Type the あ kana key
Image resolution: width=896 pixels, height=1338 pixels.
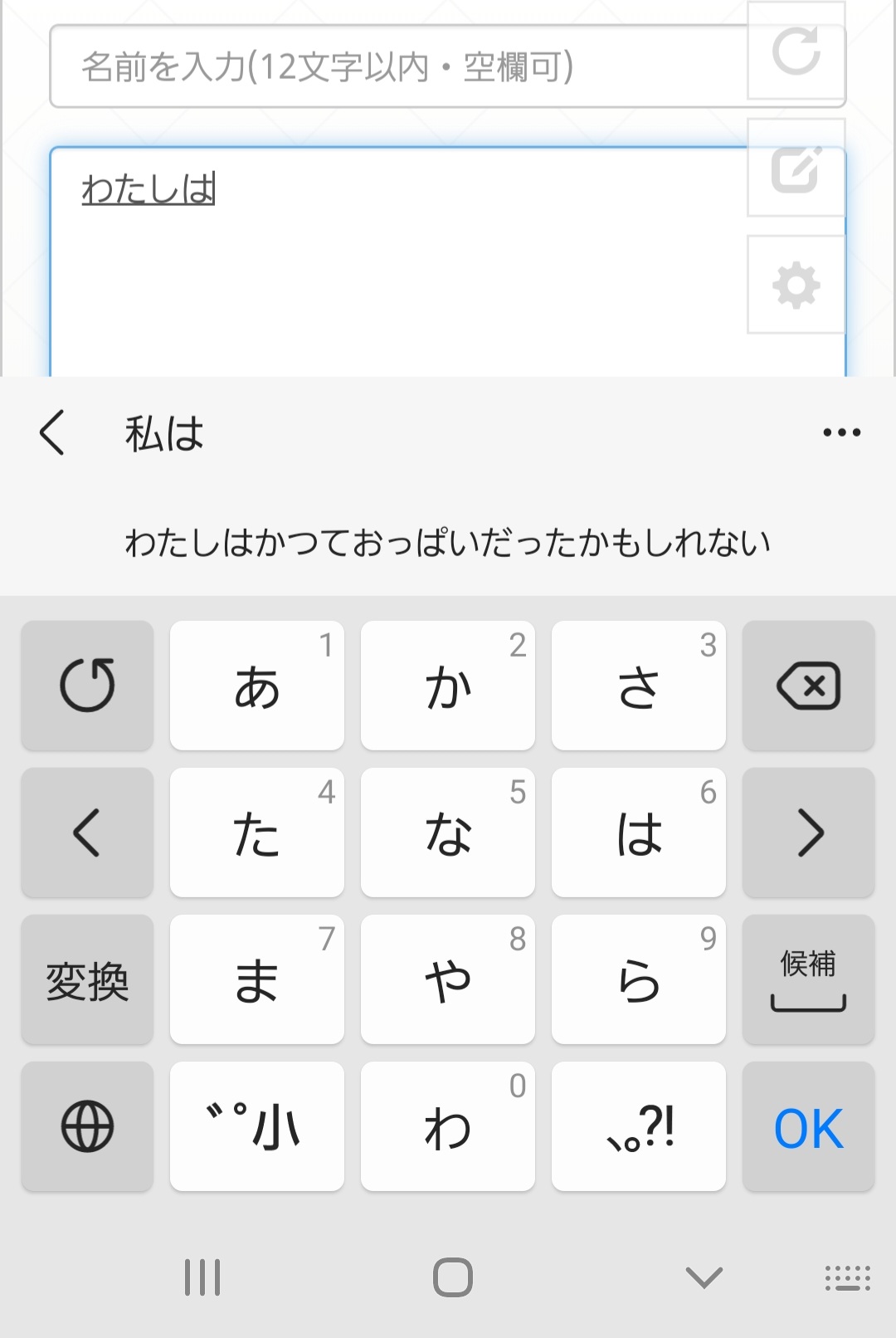click(257, 686)
